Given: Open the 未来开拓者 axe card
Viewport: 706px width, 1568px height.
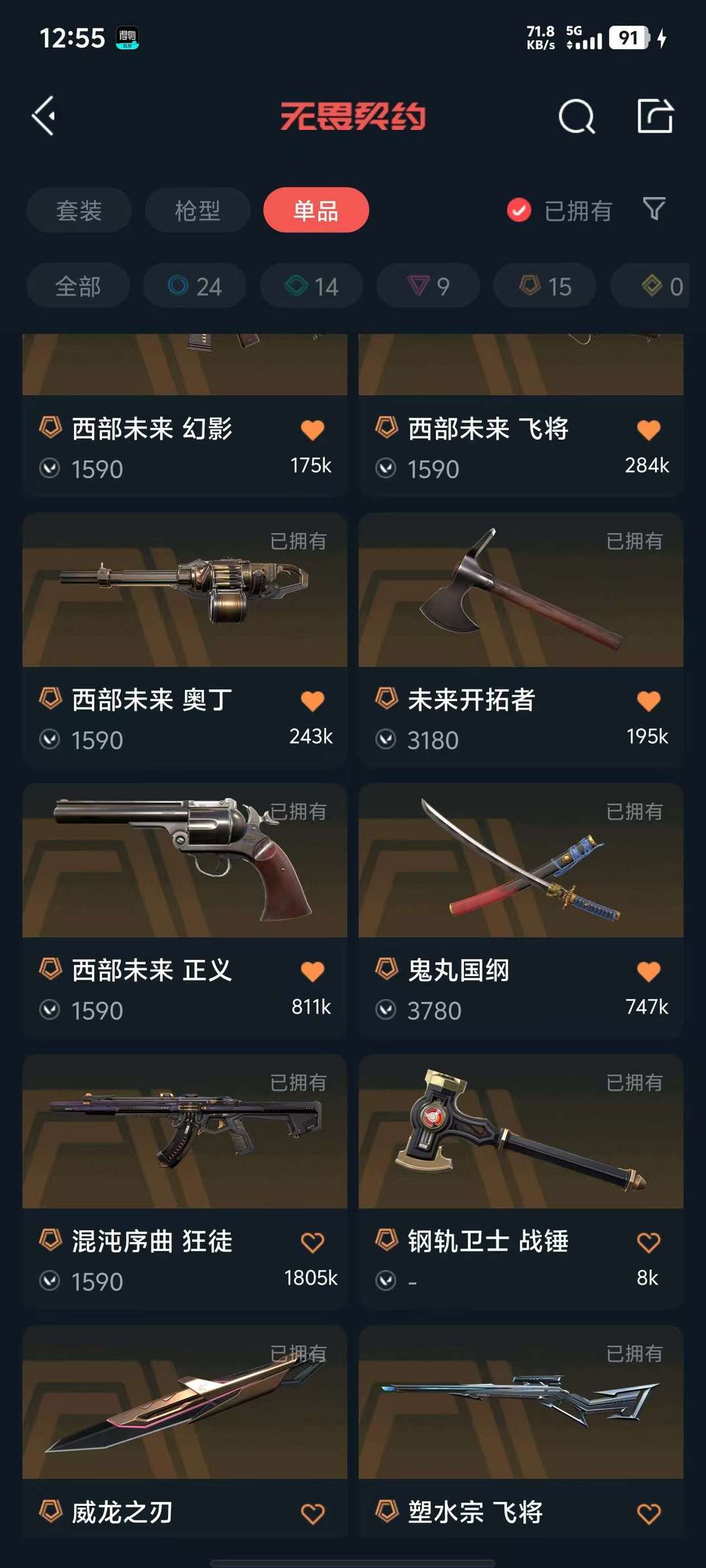Looking at the screenshot, I should [x=520, y=591].
